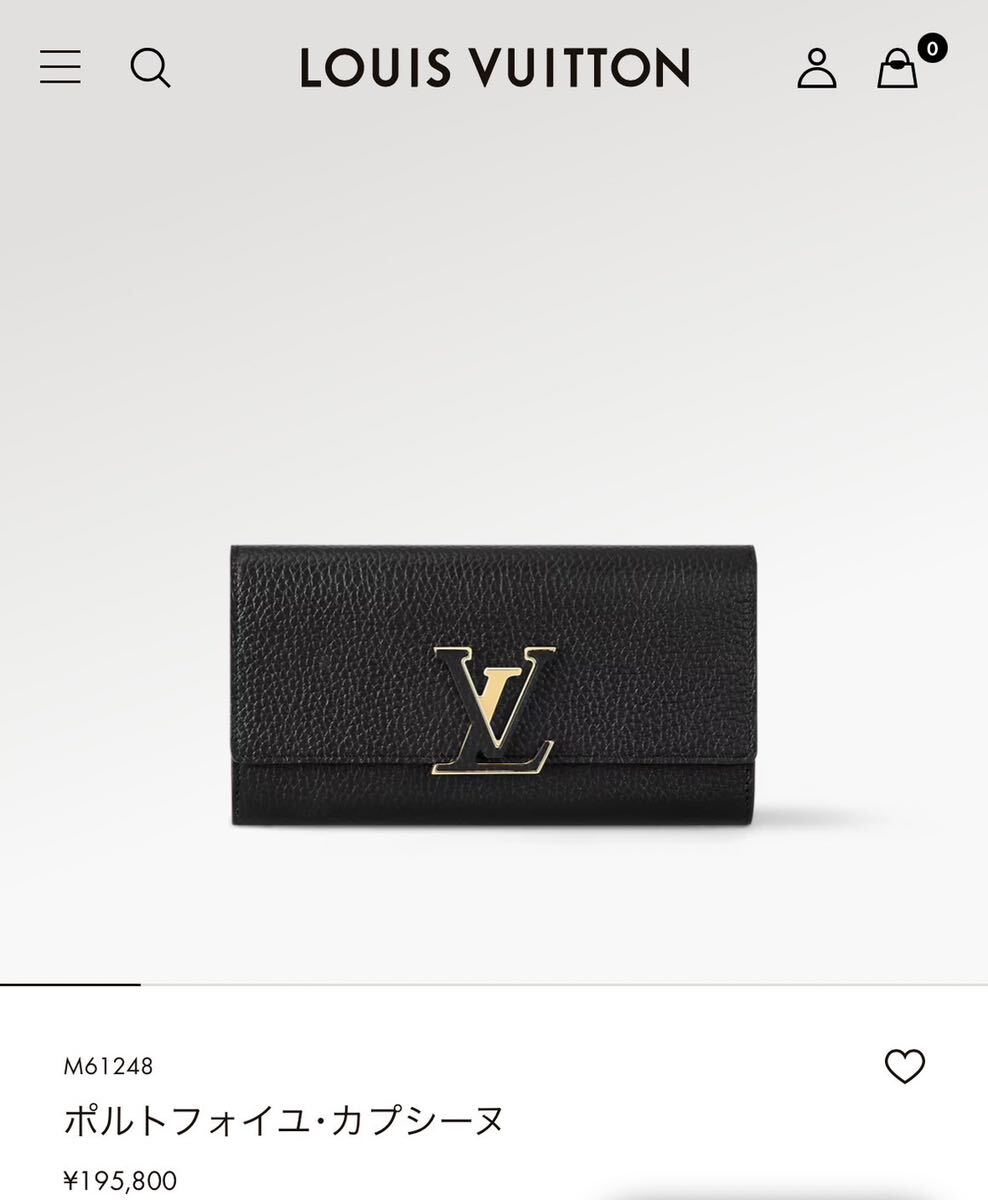This screenshot has width=988, height=1200.
Task: Open the shopping bag
Action: (898, 68)
